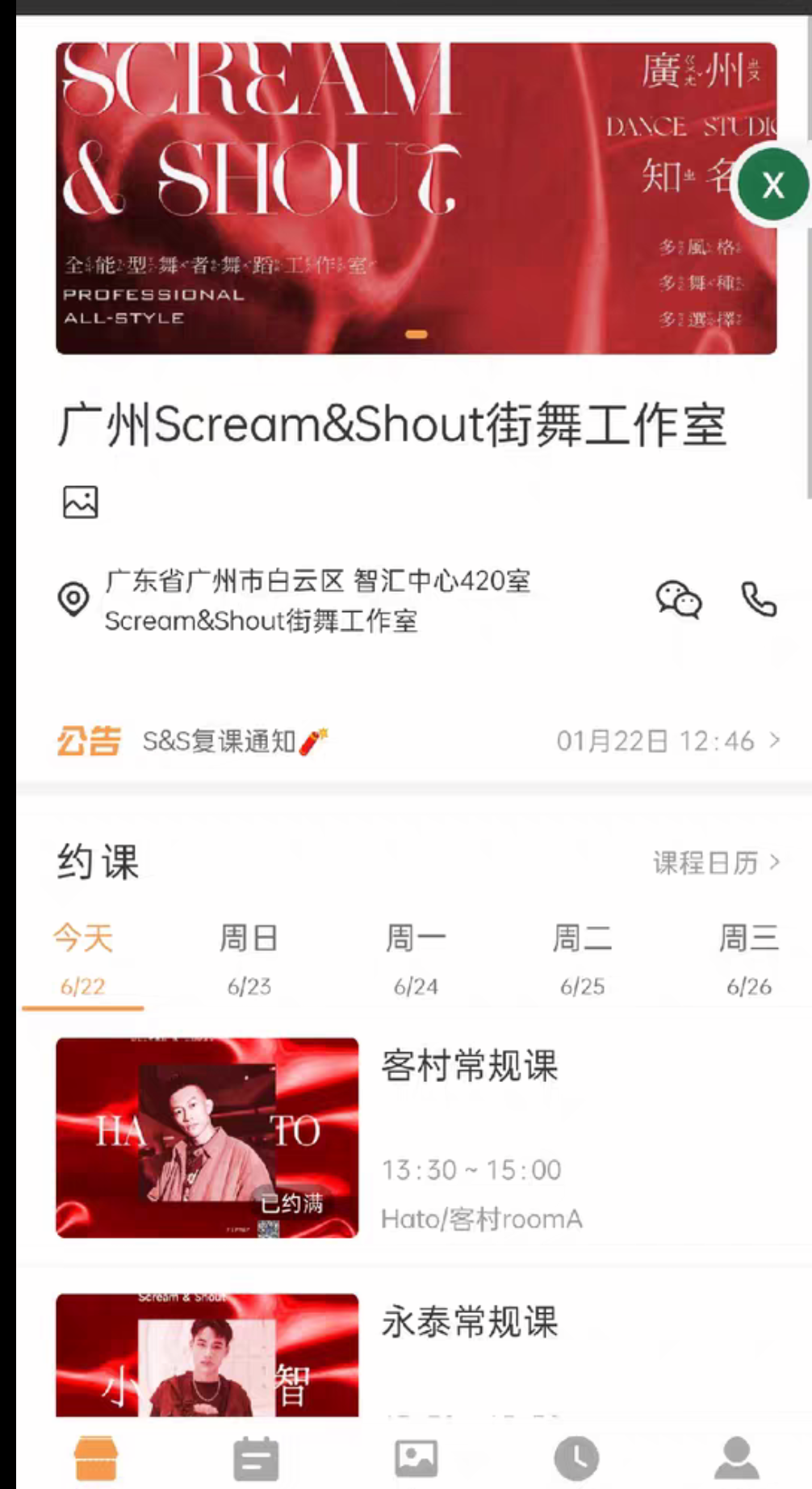Switch to the calendar schedule tab
The height and width of the screenshot is (1489, 812).
pos(255,1458)
